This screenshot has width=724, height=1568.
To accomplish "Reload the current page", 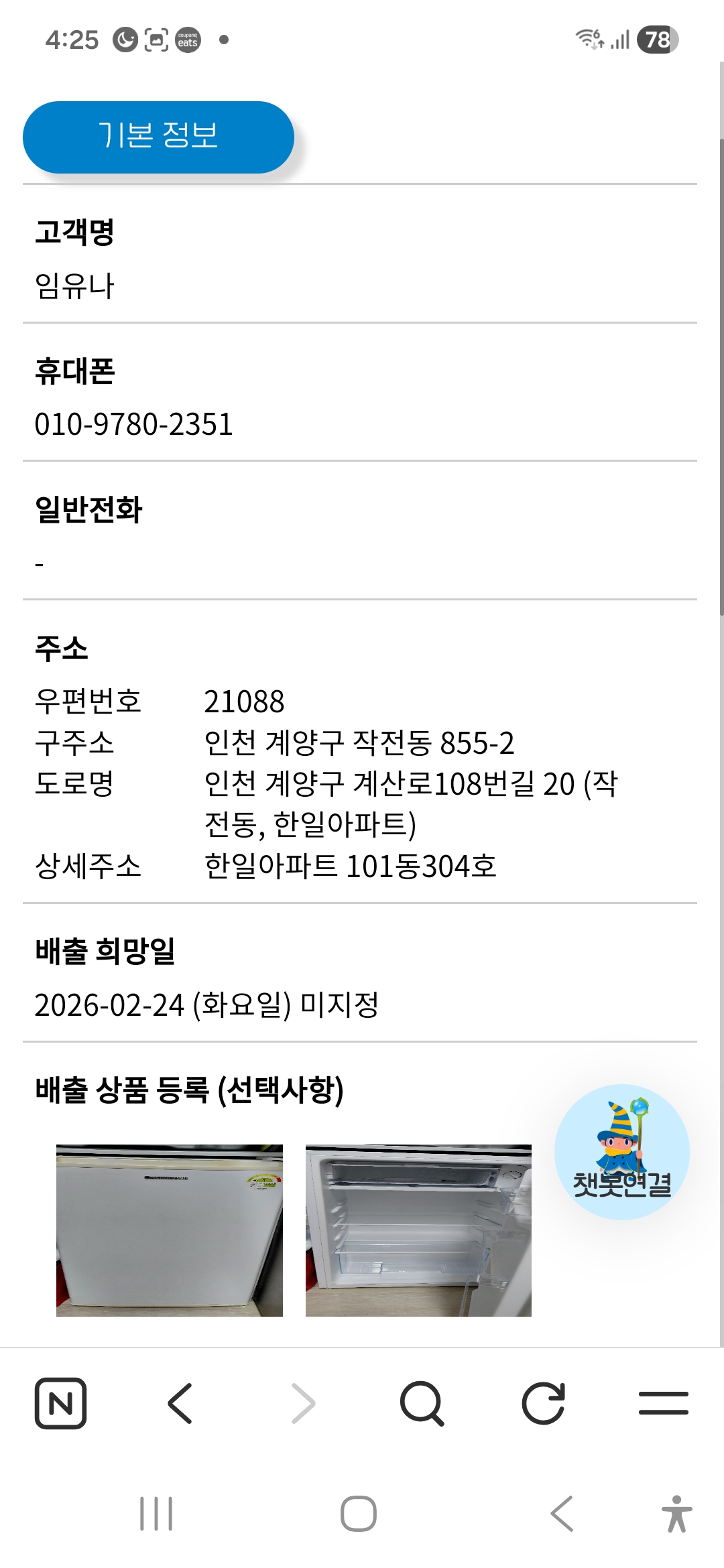I will tap(543, 1403).
